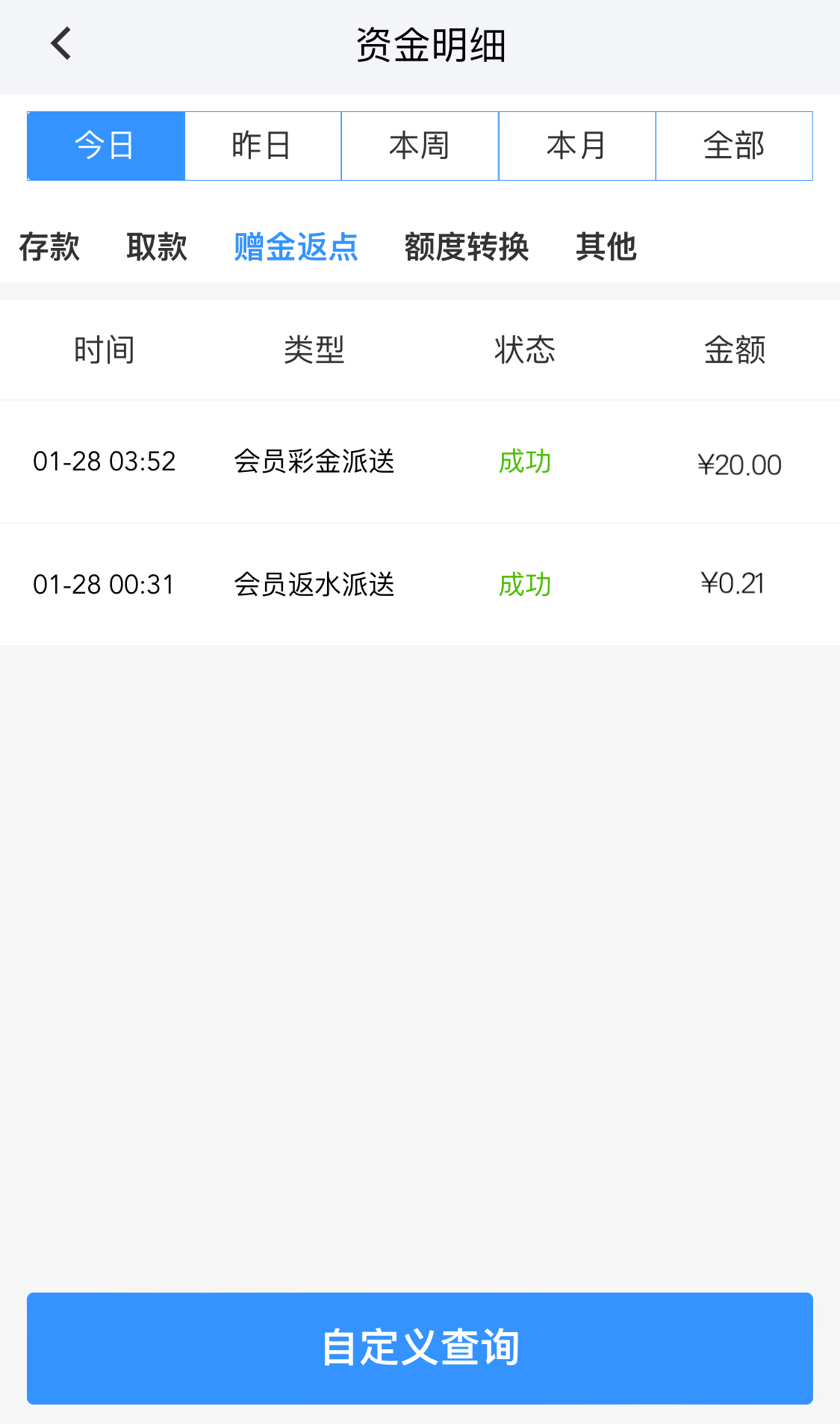840x1424 pixels.
Task: Select the 今日 date filter
Action: coord(105,146)
